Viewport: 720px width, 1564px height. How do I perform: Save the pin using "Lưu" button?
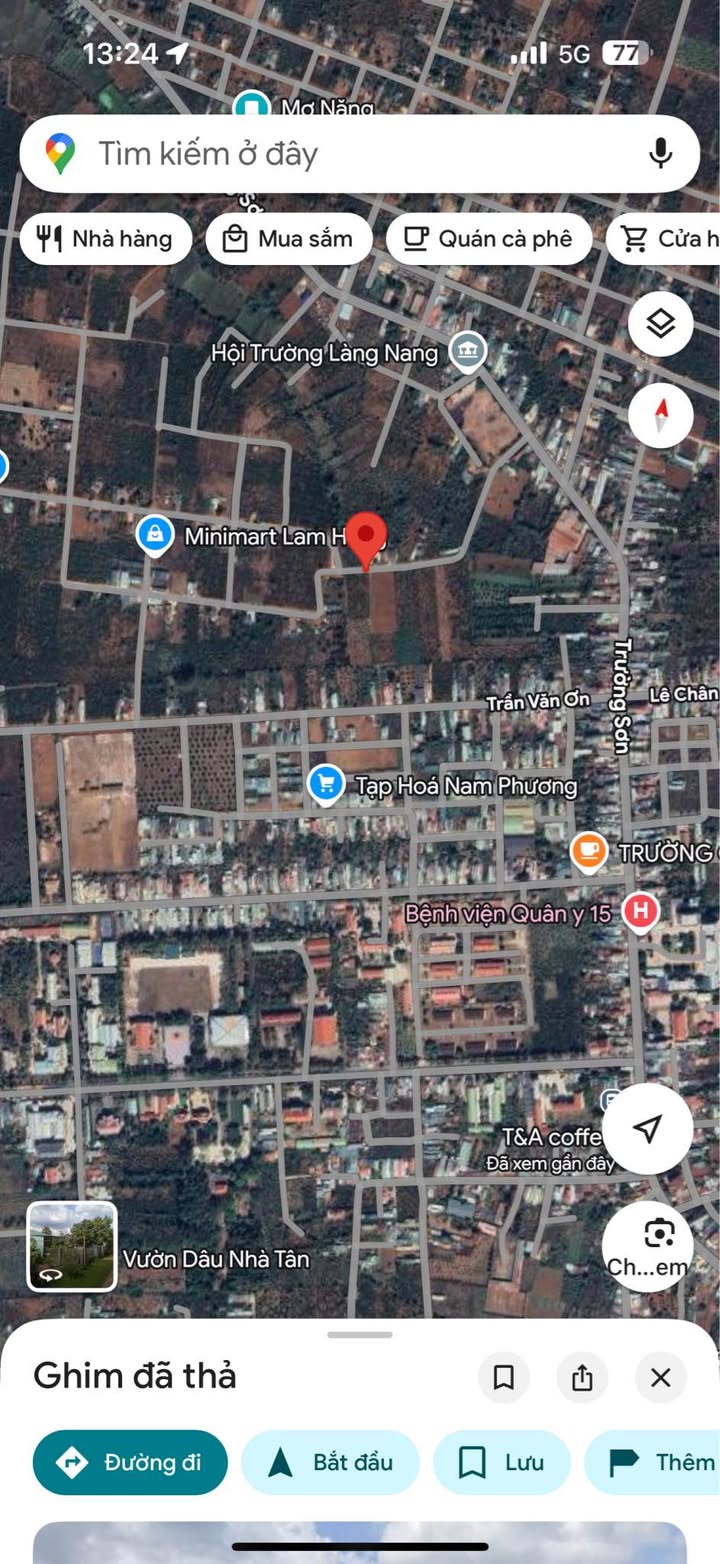[x=501, y=1462]
